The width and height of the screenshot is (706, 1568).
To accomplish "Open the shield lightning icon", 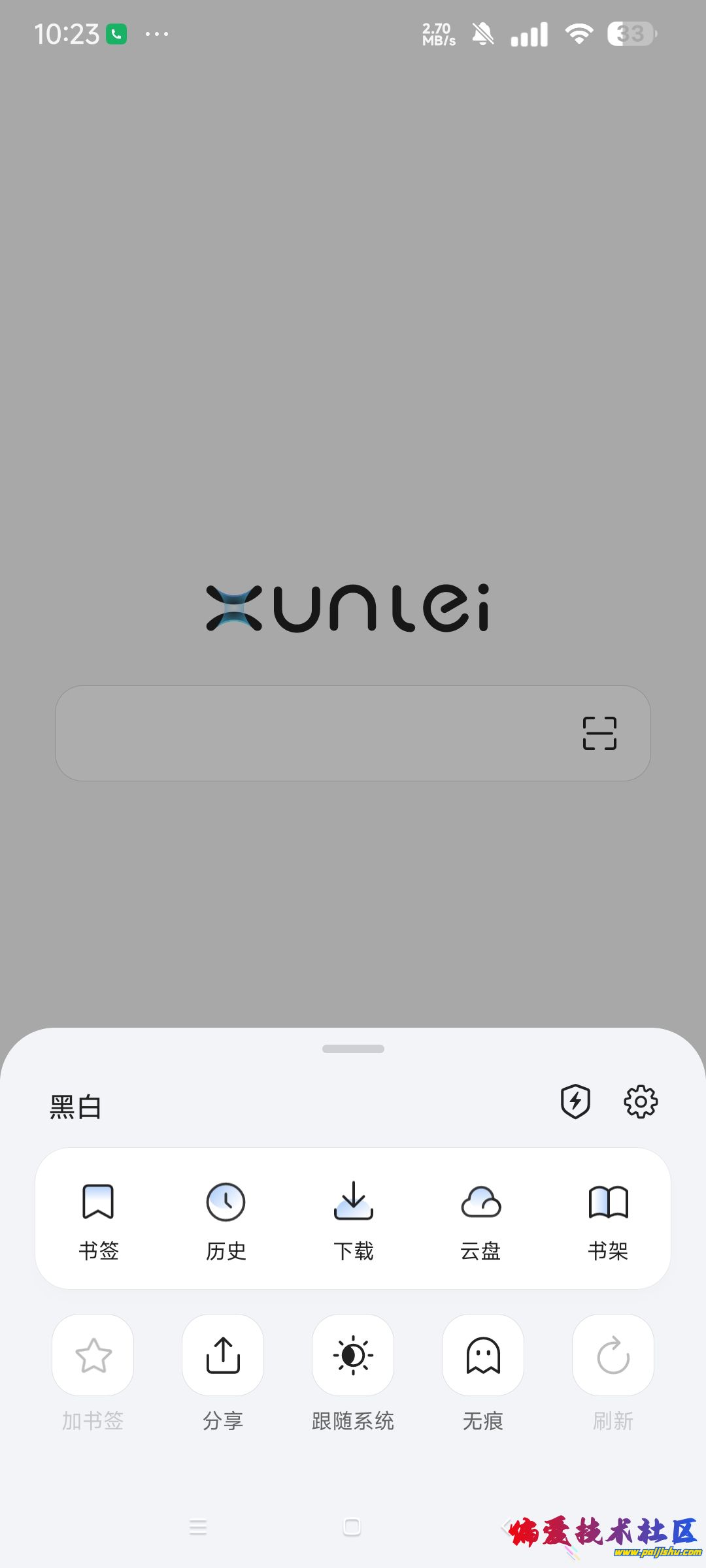I will [575, 1102].
